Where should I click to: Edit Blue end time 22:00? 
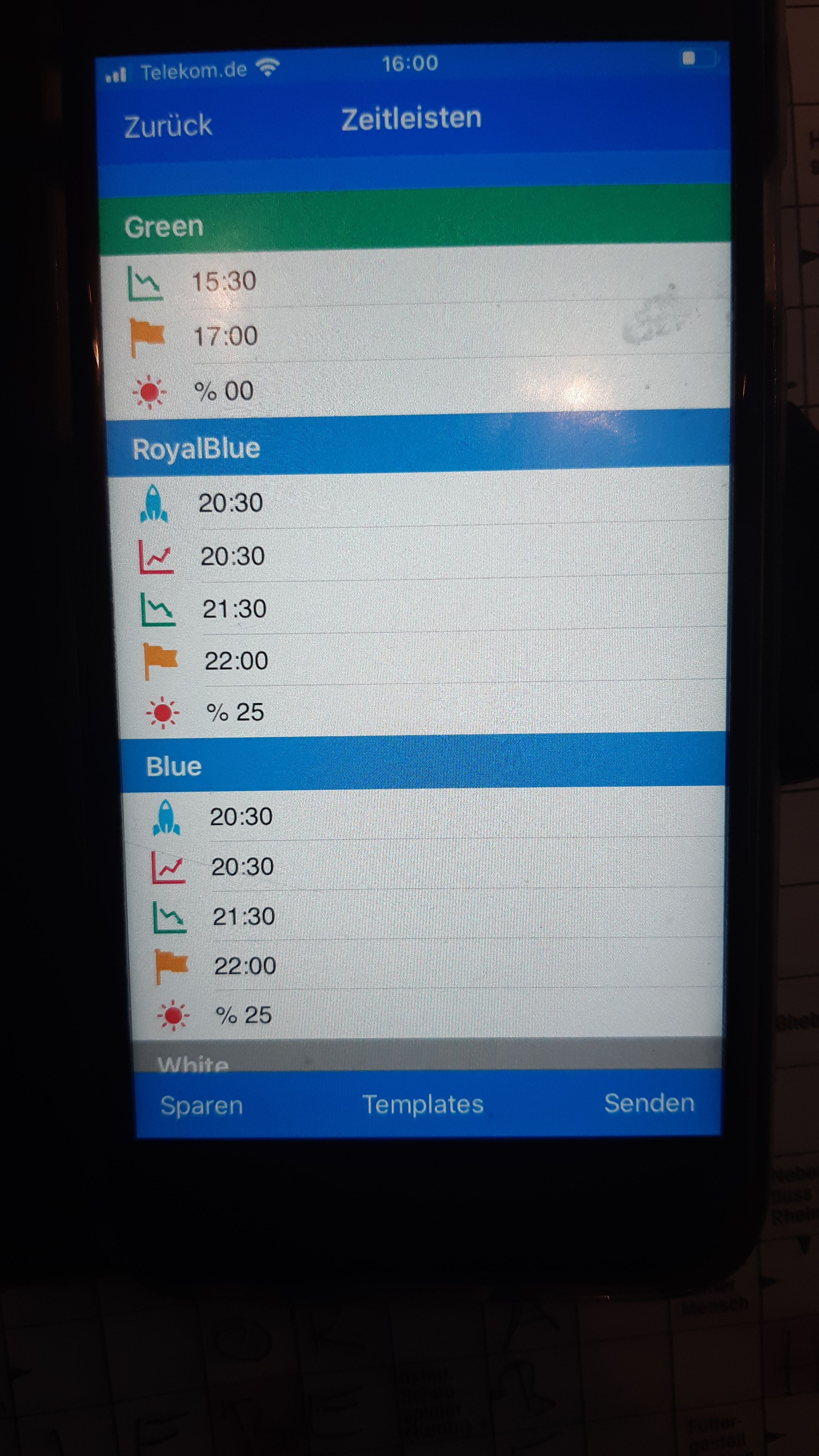245,965
